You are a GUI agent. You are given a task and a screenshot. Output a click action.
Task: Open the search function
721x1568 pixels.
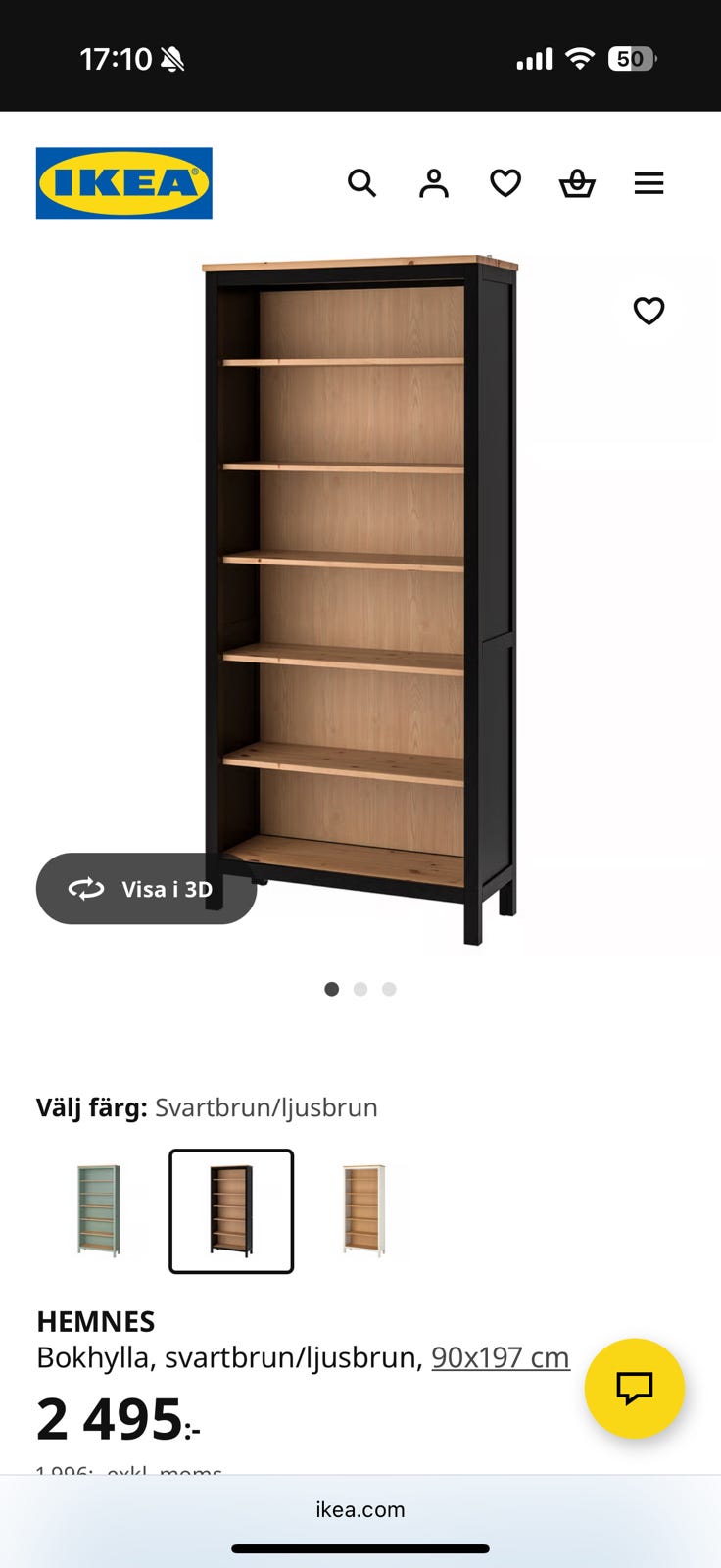pyautogui.click(x=362, y=183)
